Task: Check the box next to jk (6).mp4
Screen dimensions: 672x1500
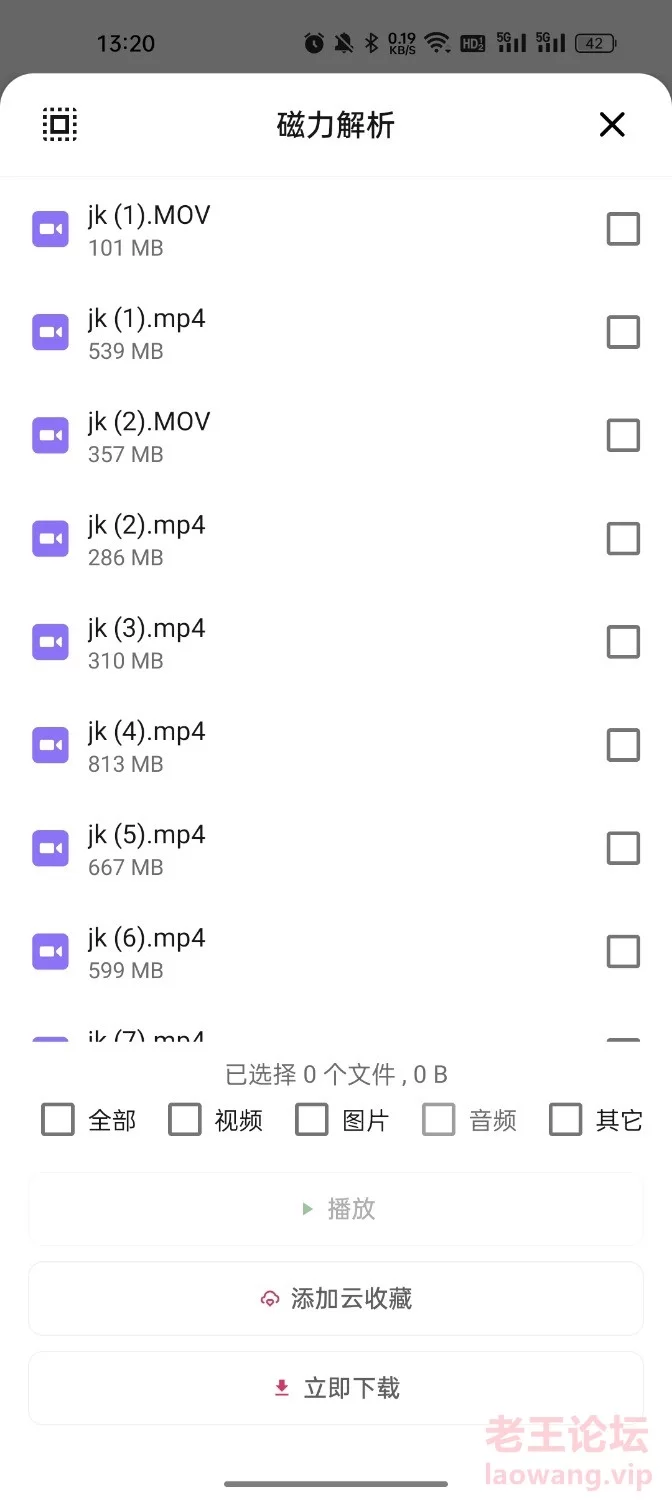Action: 623,952
